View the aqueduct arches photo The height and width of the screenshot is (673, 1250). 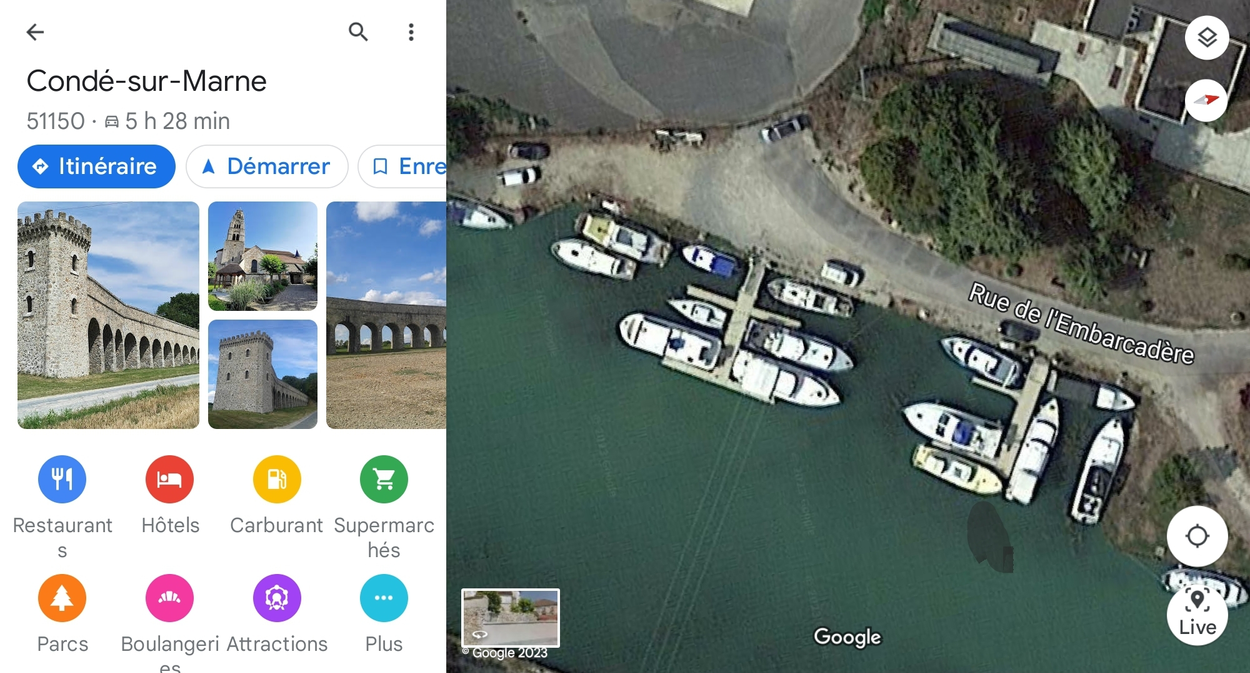[x=386, y=315]
